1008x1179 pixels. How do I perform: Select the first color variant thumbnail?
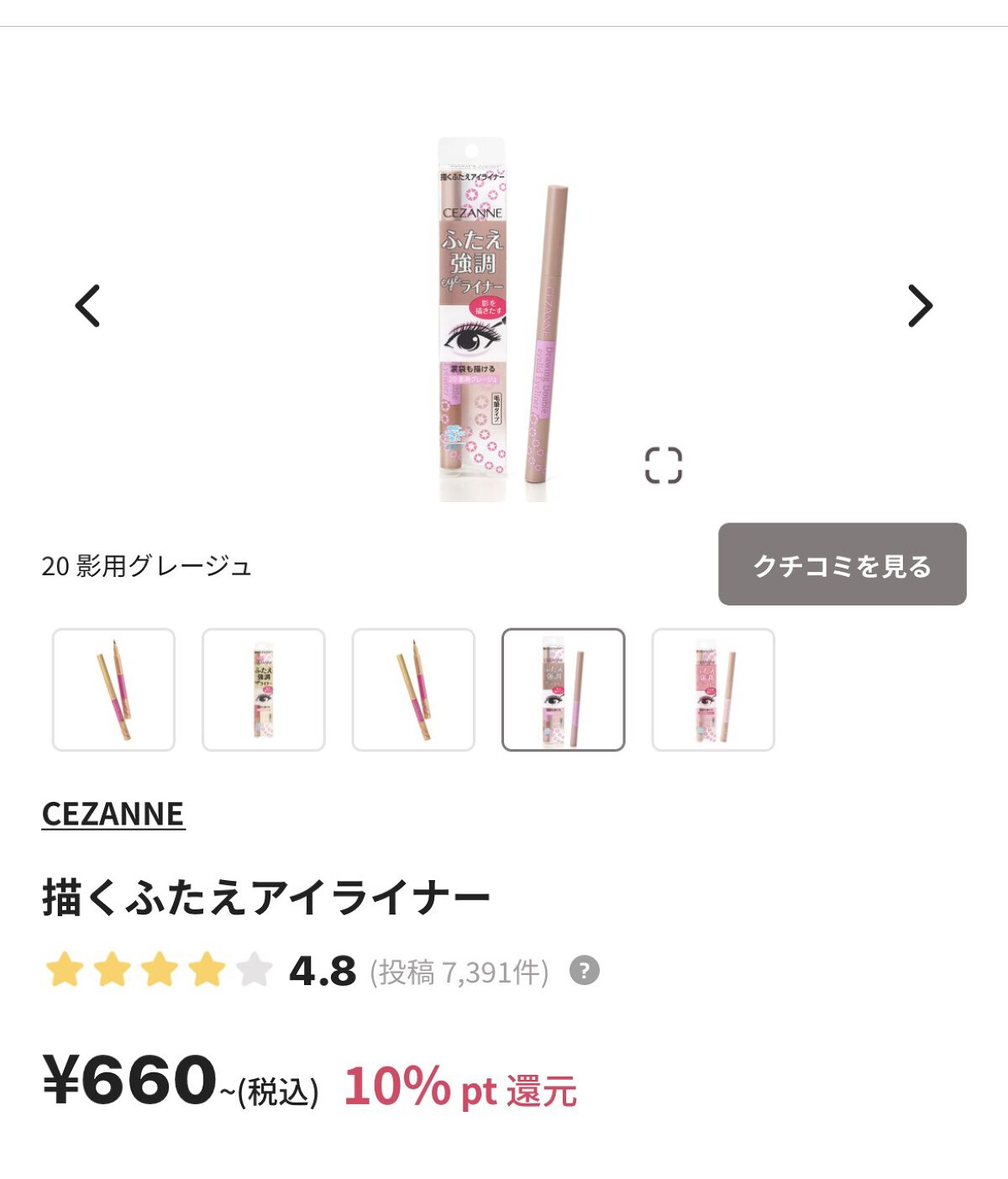point(113,689)
